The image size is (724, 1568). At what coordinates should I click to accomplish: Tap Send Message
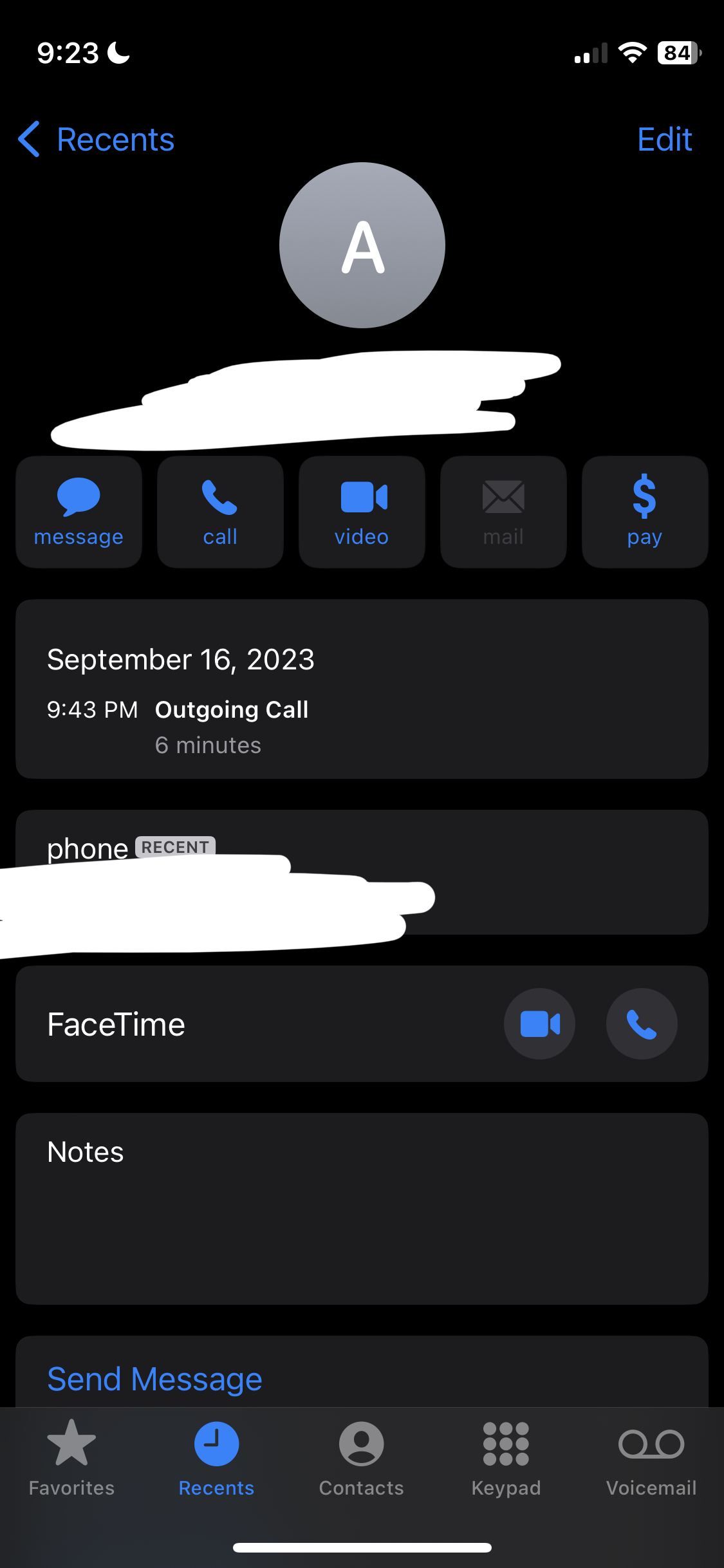click(154, 1379)
